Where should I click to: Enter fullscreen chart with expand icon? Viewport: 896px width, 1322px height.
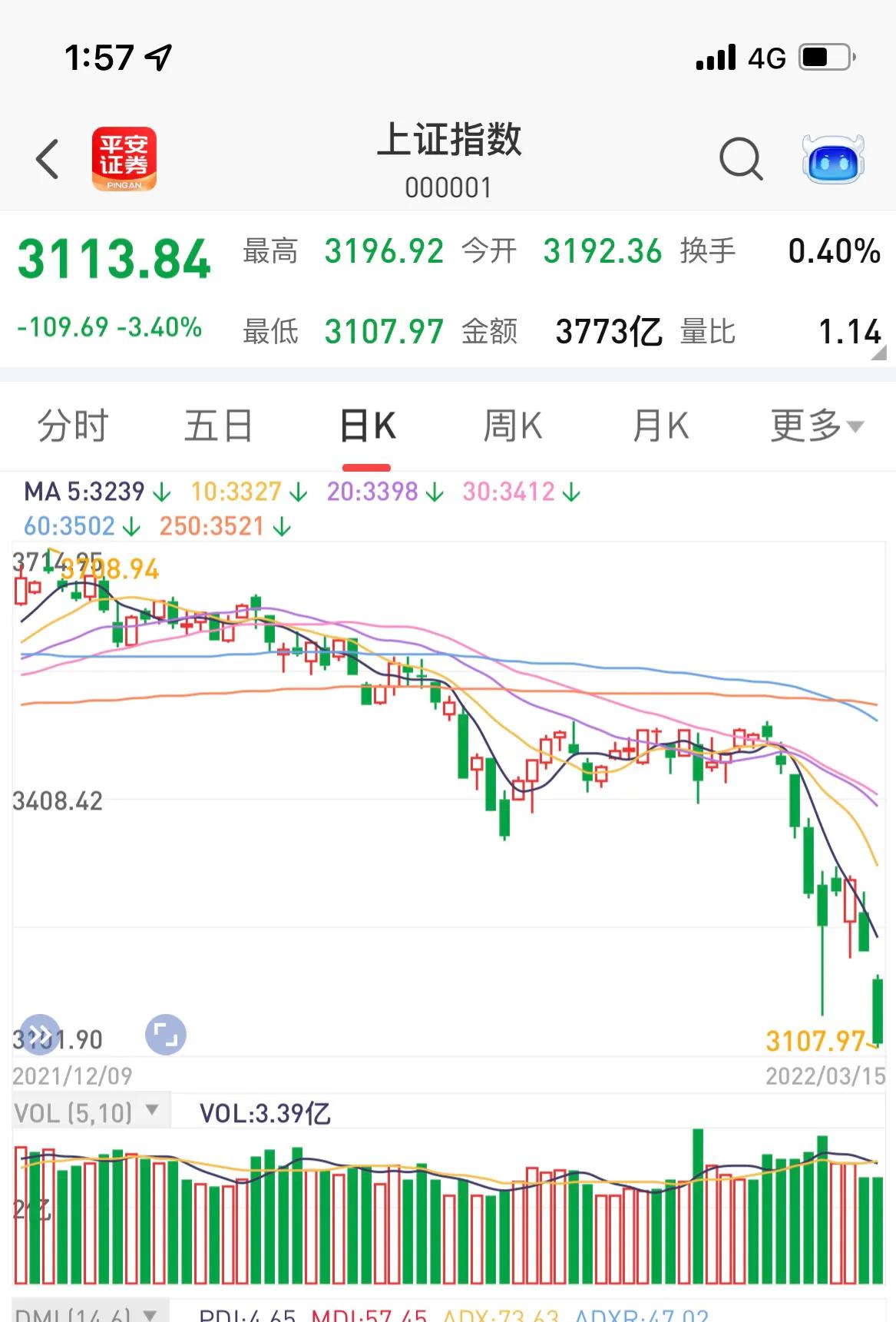coord(165,1034)
